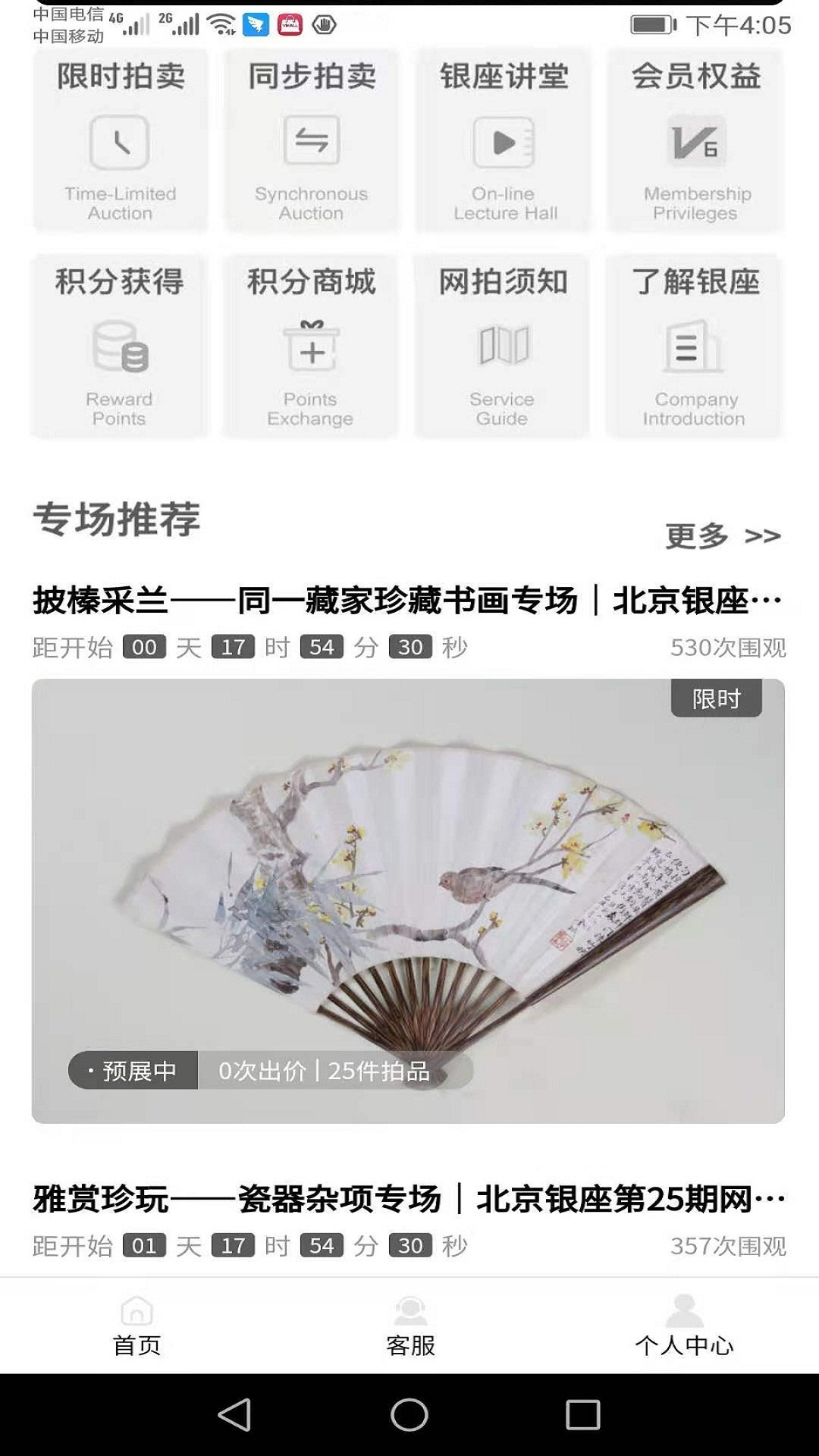Tap the system back button
The height and width of the screenshot is (1456, 819).
click(234, 1414)
